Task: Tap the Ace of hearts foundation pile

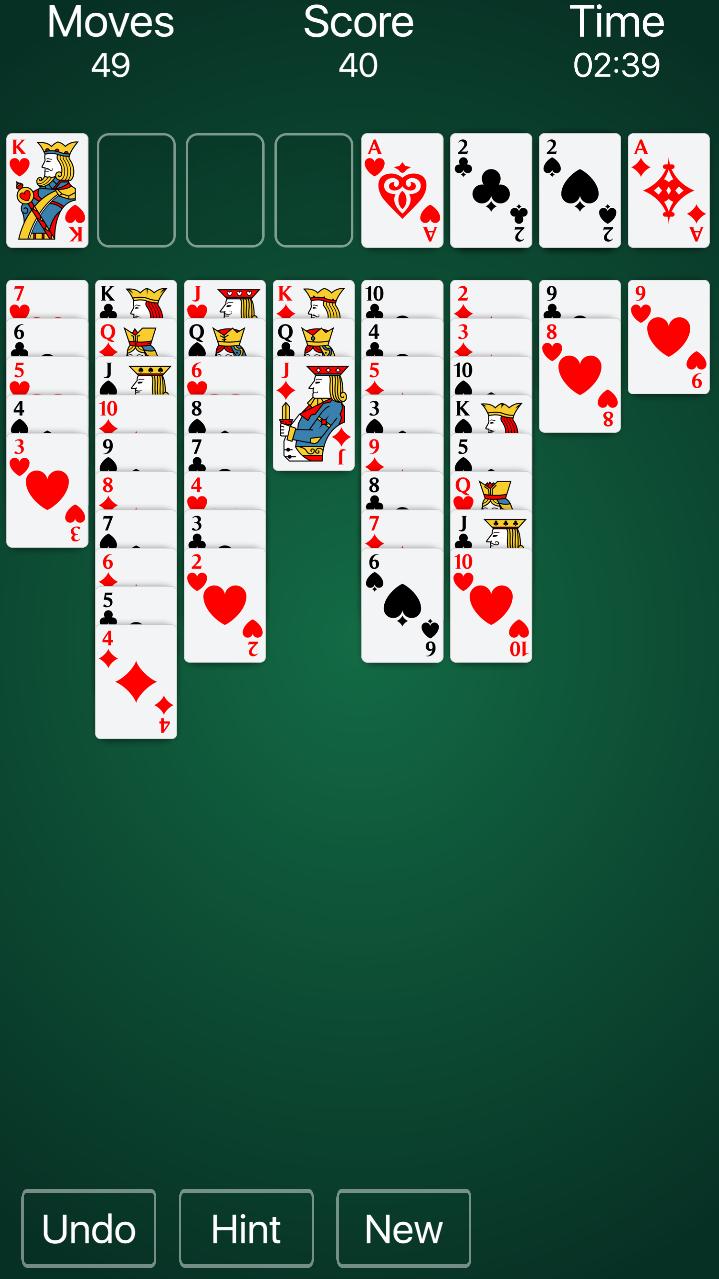Action: 402,190
